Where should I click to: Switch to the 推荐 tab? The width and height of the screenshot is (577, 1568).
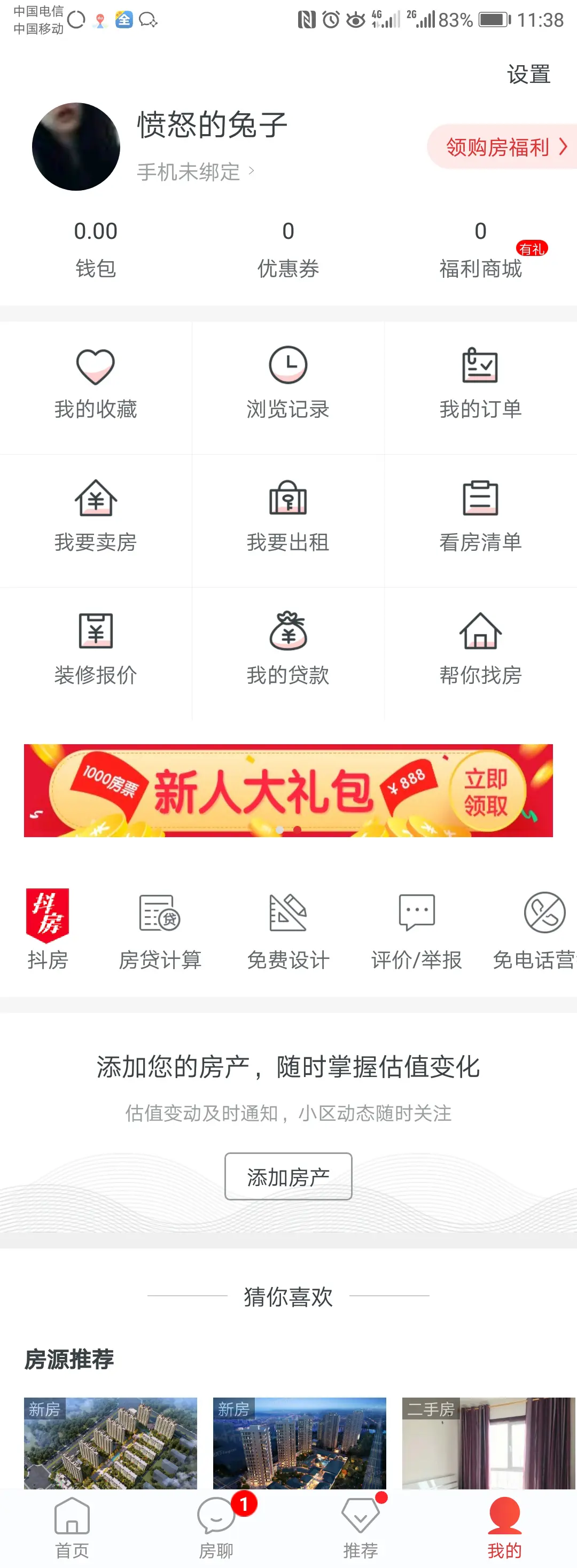click(360, 1528)
